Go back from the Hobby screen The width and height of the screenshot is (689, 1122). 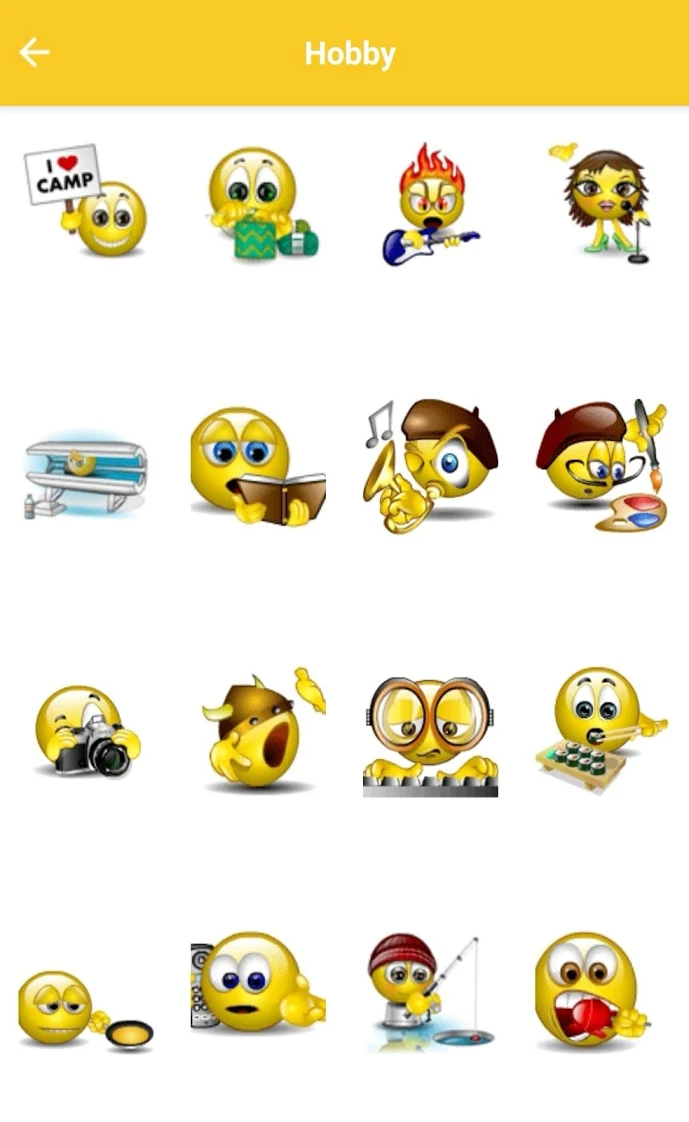pos(34,53)
